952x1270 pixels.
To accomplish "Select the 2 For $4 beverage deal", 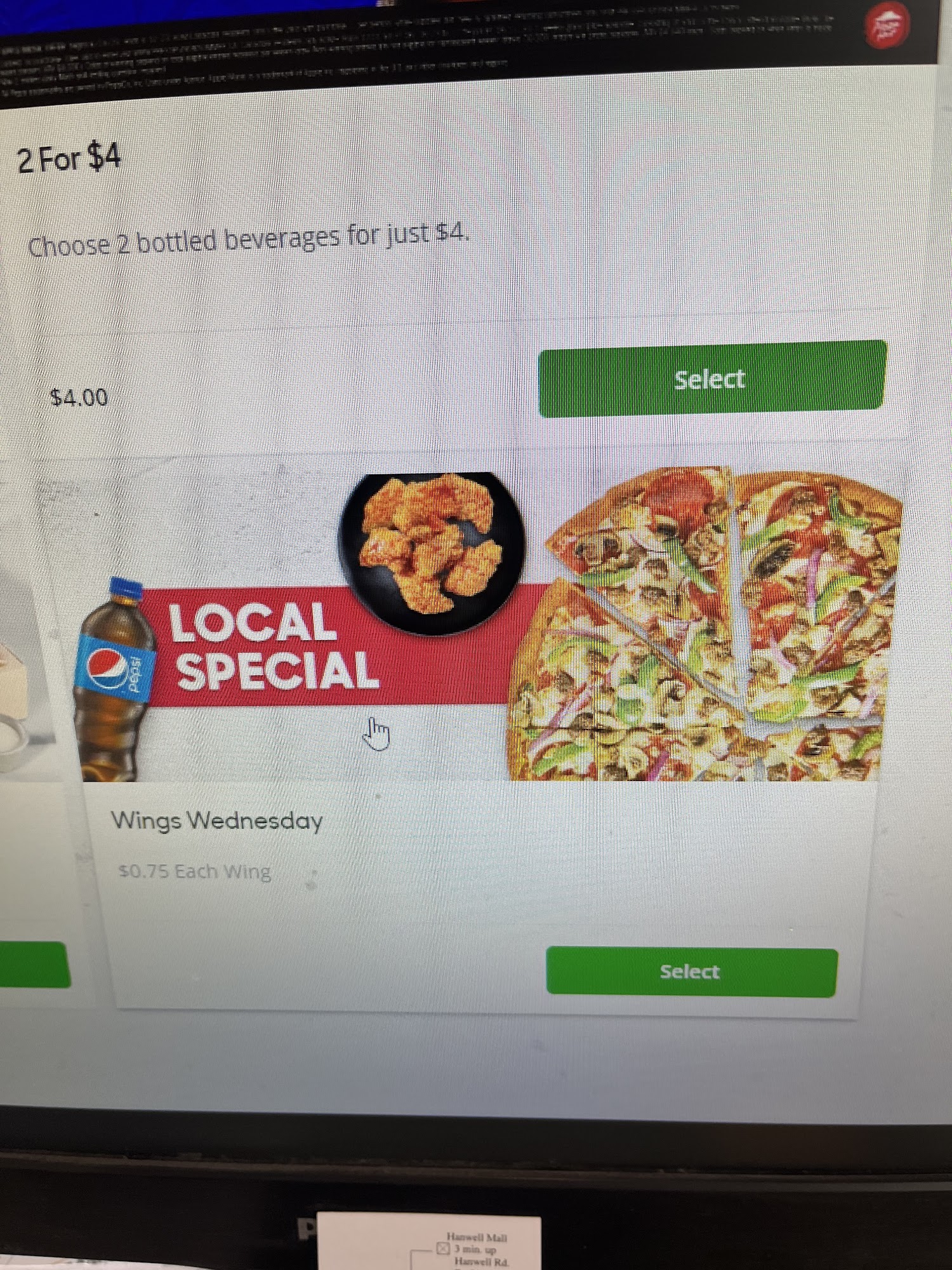I will point(711,379).
